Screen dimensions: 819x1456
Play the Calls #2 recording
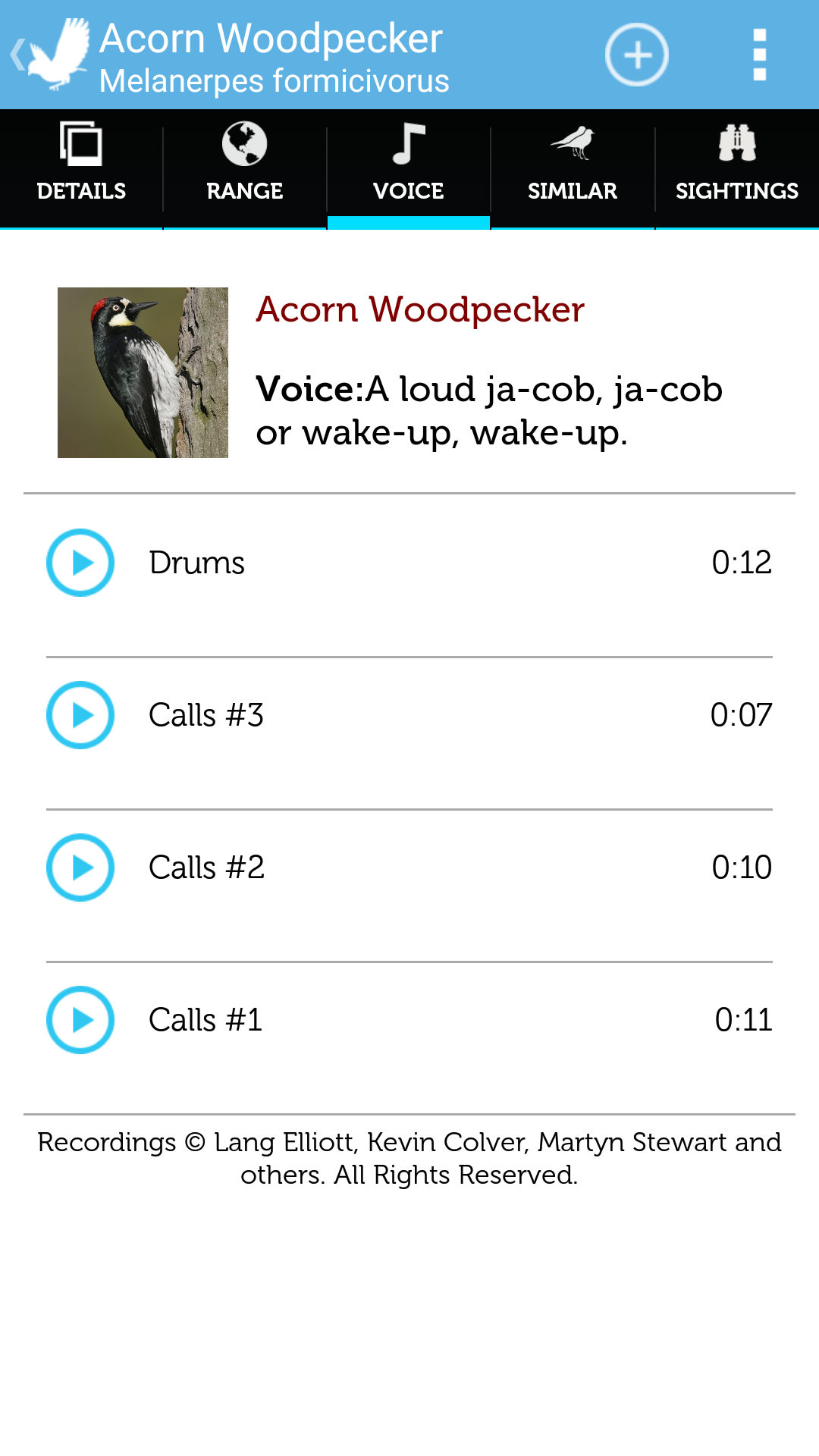80,868
